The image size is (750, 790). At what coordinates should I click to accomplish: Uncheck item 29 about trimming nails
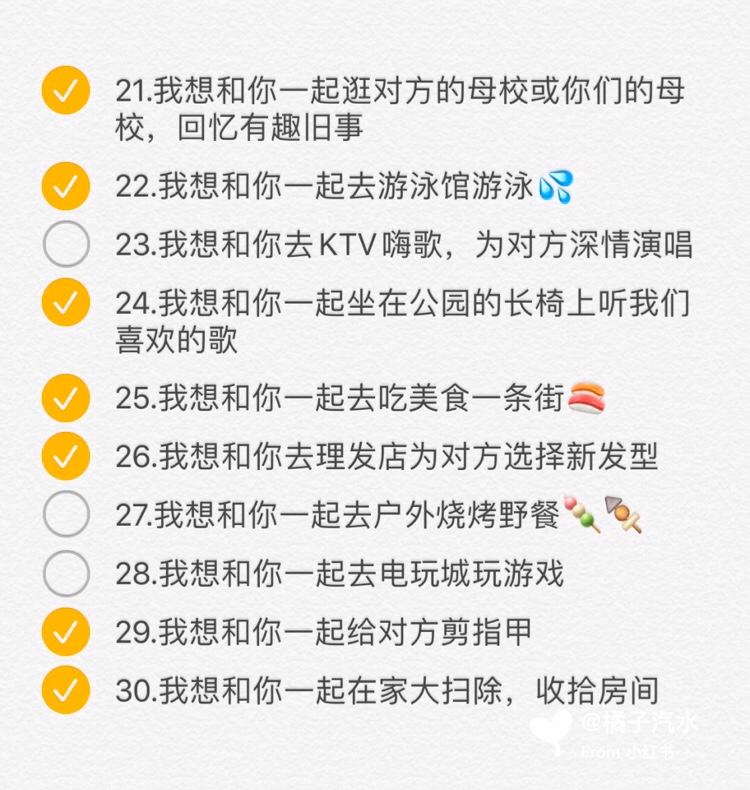point(66,630)
